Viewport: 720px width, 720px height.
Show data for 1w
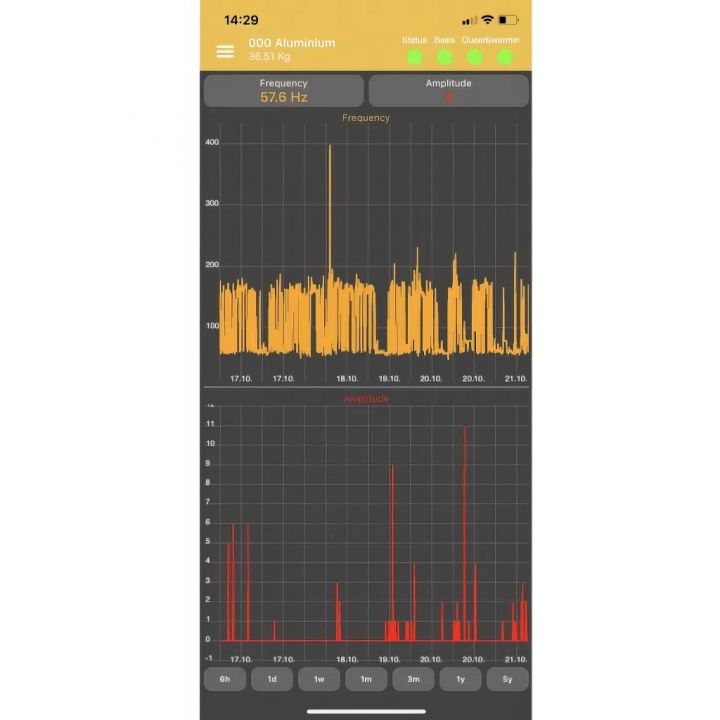319,679
